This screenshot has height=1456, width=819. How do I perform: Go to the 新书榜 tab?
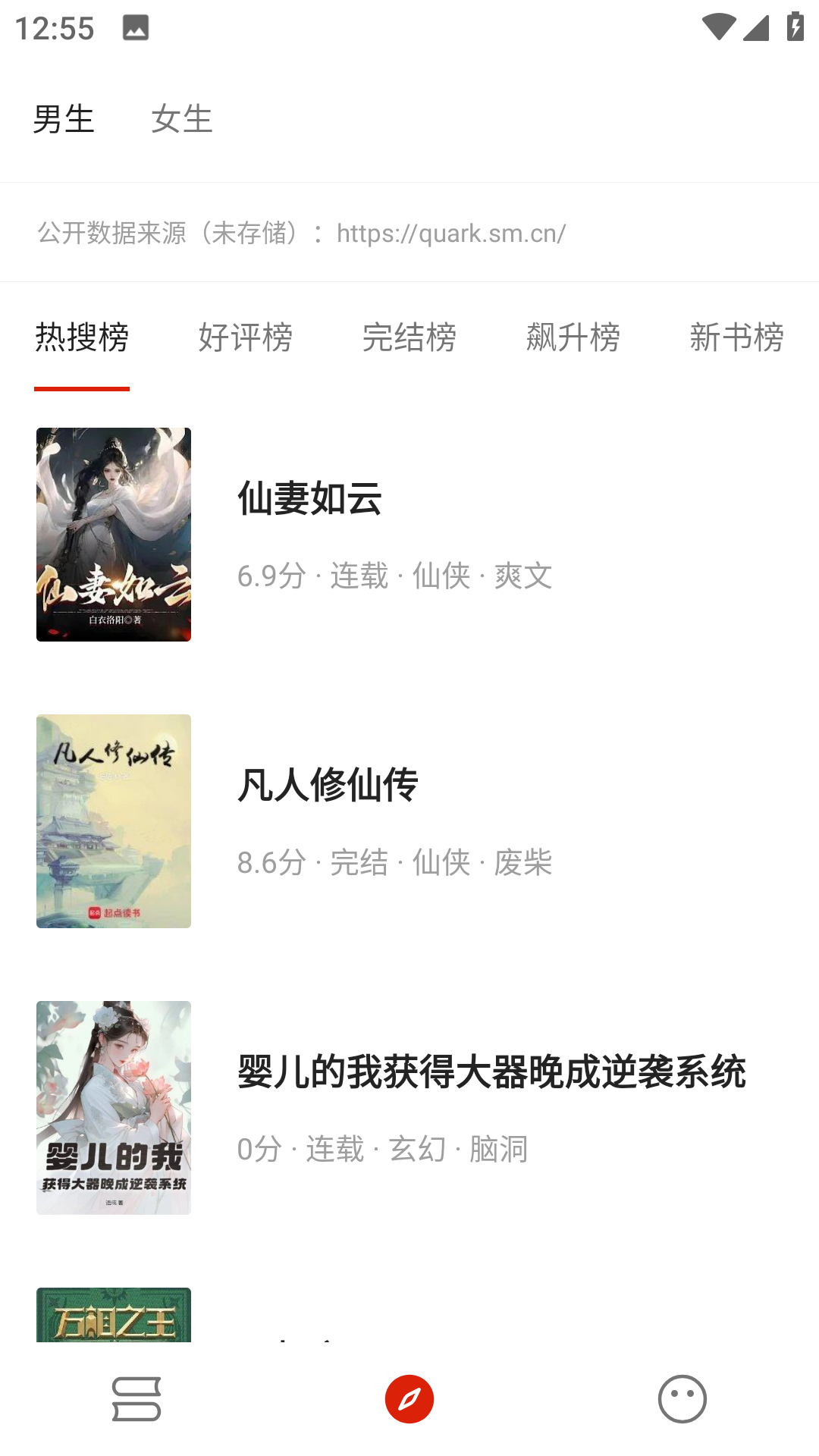point(736,337)
